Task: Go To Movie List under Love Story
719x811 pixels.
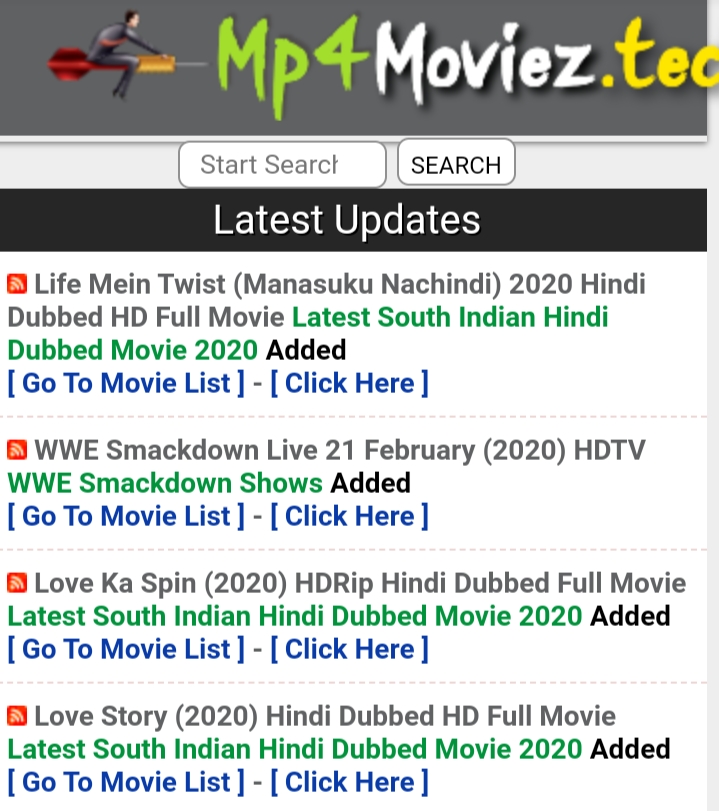Action: [126, 782]
